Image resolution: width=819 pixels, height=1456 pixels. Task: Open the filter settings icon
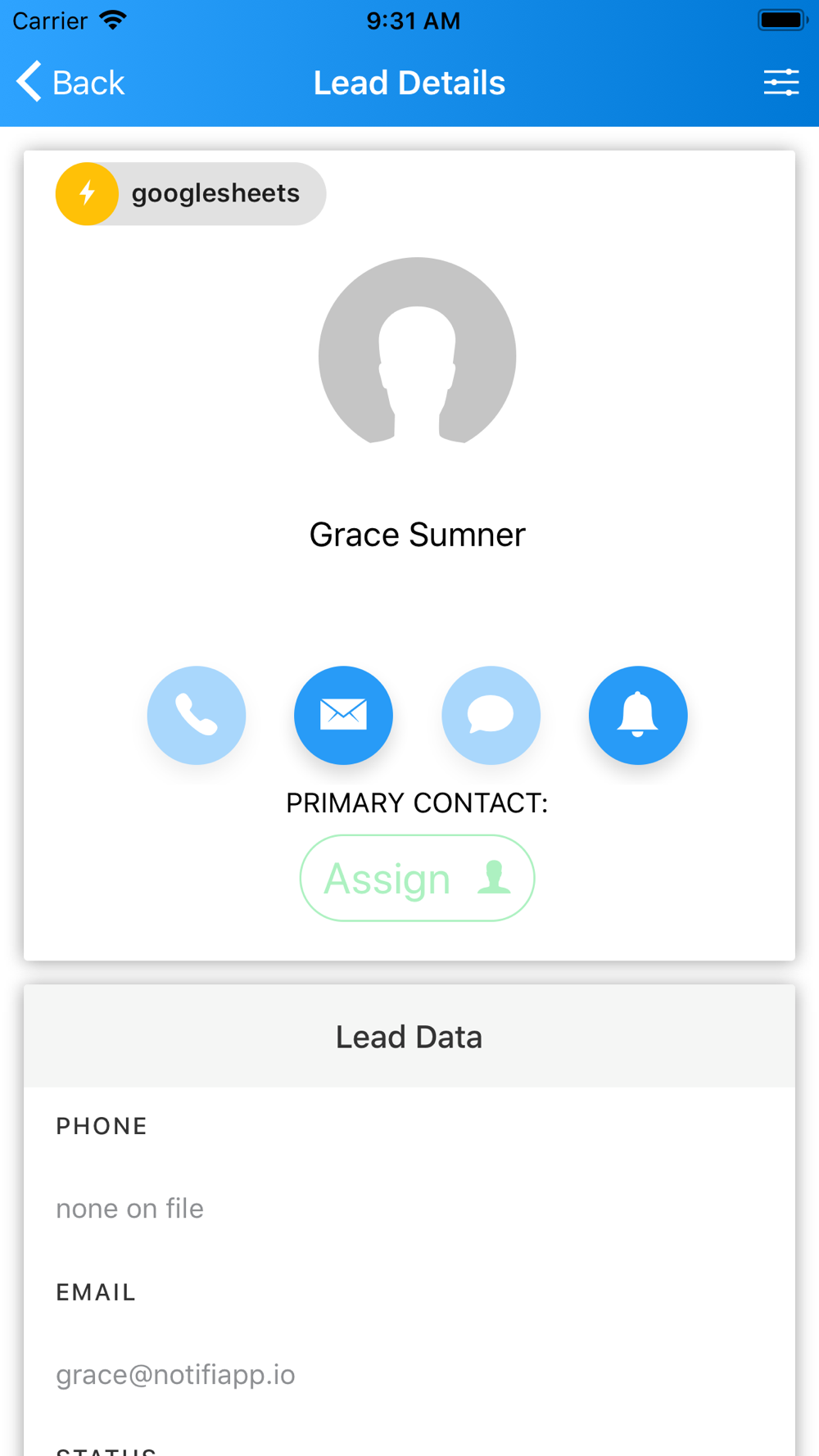(781, 83)
